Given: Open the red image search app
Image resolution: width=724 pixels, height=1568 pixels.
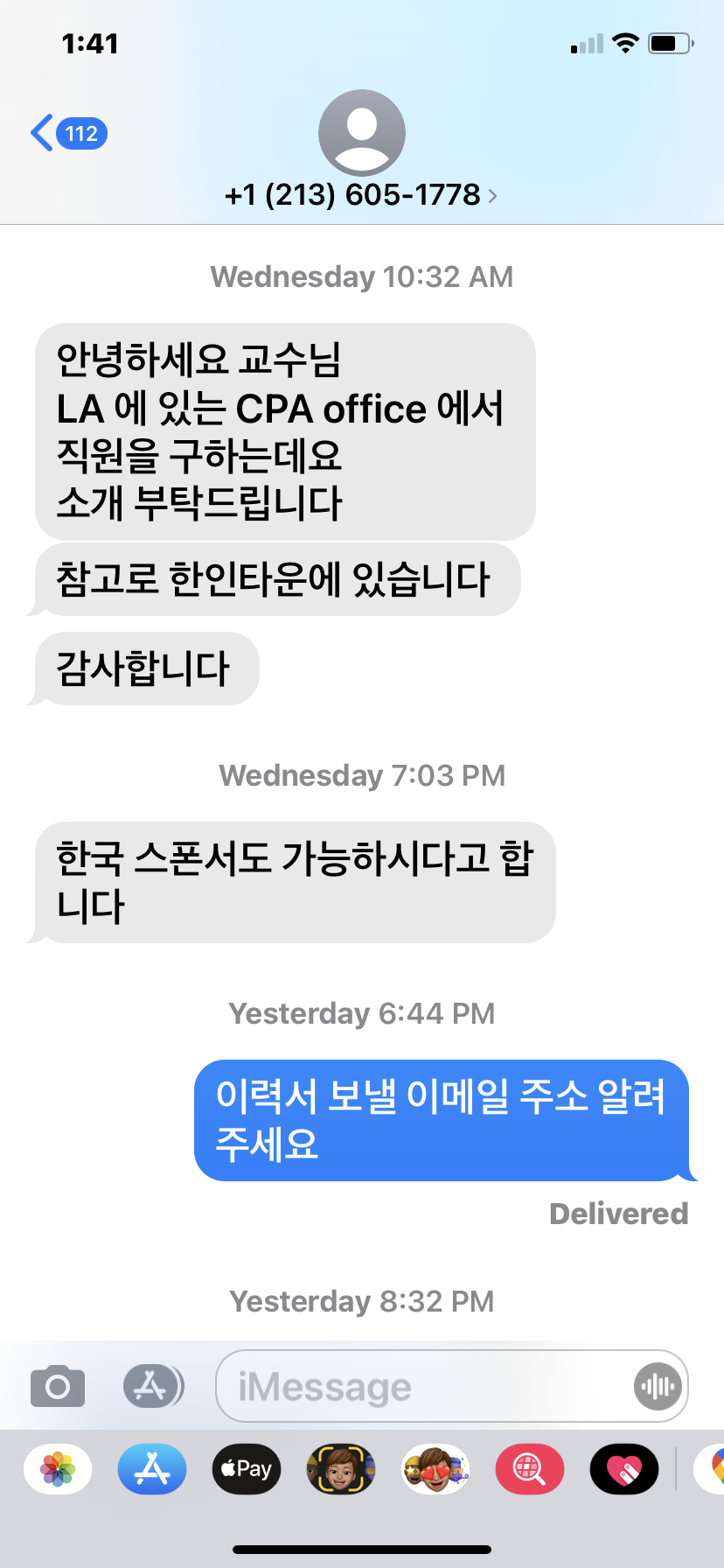Looking at the screenshot, I should pyautogui.click(x=530, y=1469).
